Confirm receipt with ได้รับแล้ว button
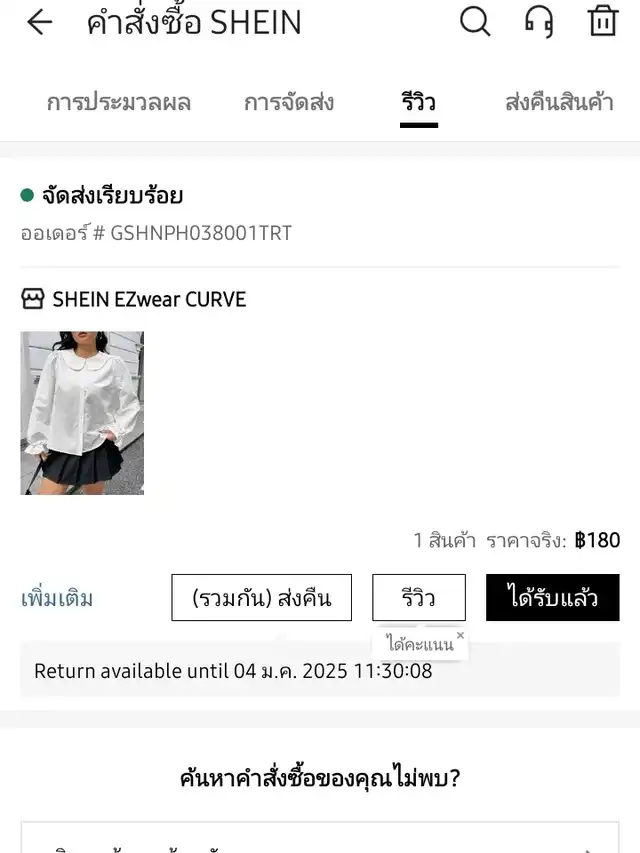Image resolution: width=640 pixels, height=853 pixels. click(553, 598)
